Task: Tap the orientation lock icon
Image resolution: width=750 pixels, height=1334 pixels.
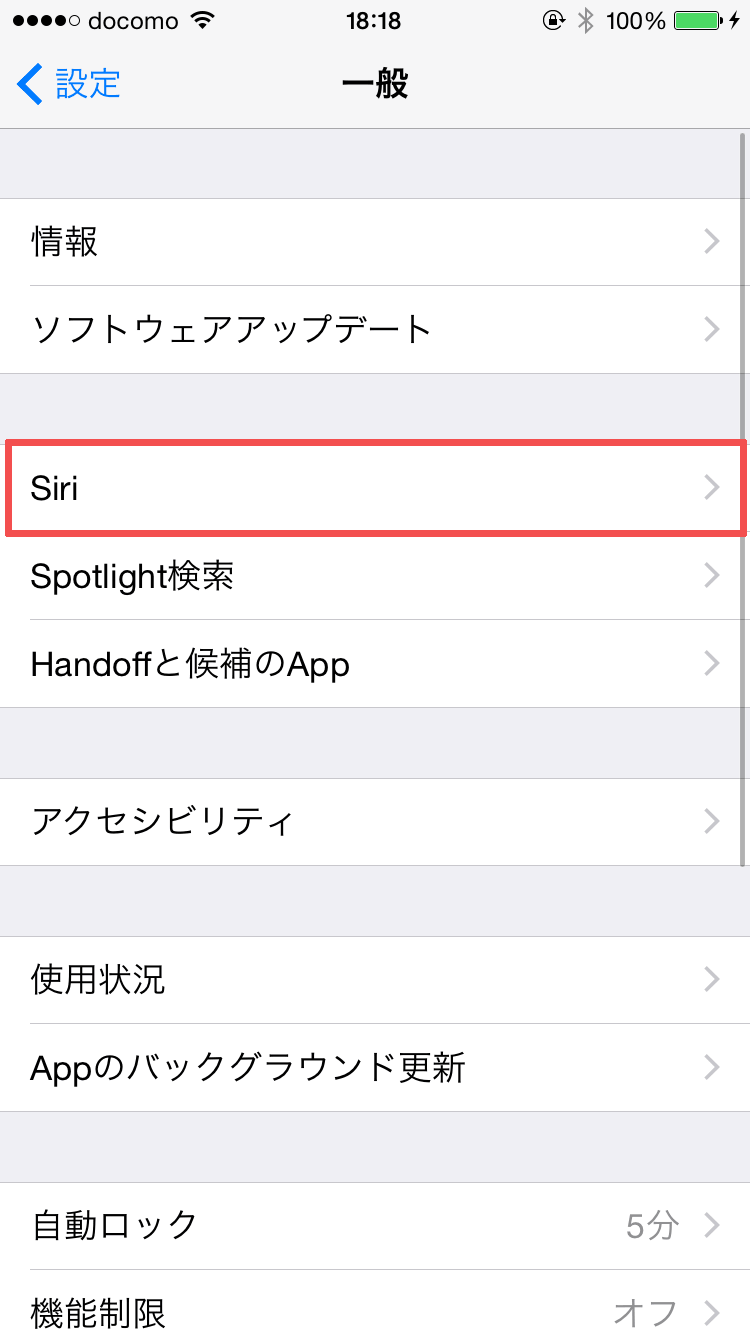Action: 553,20
